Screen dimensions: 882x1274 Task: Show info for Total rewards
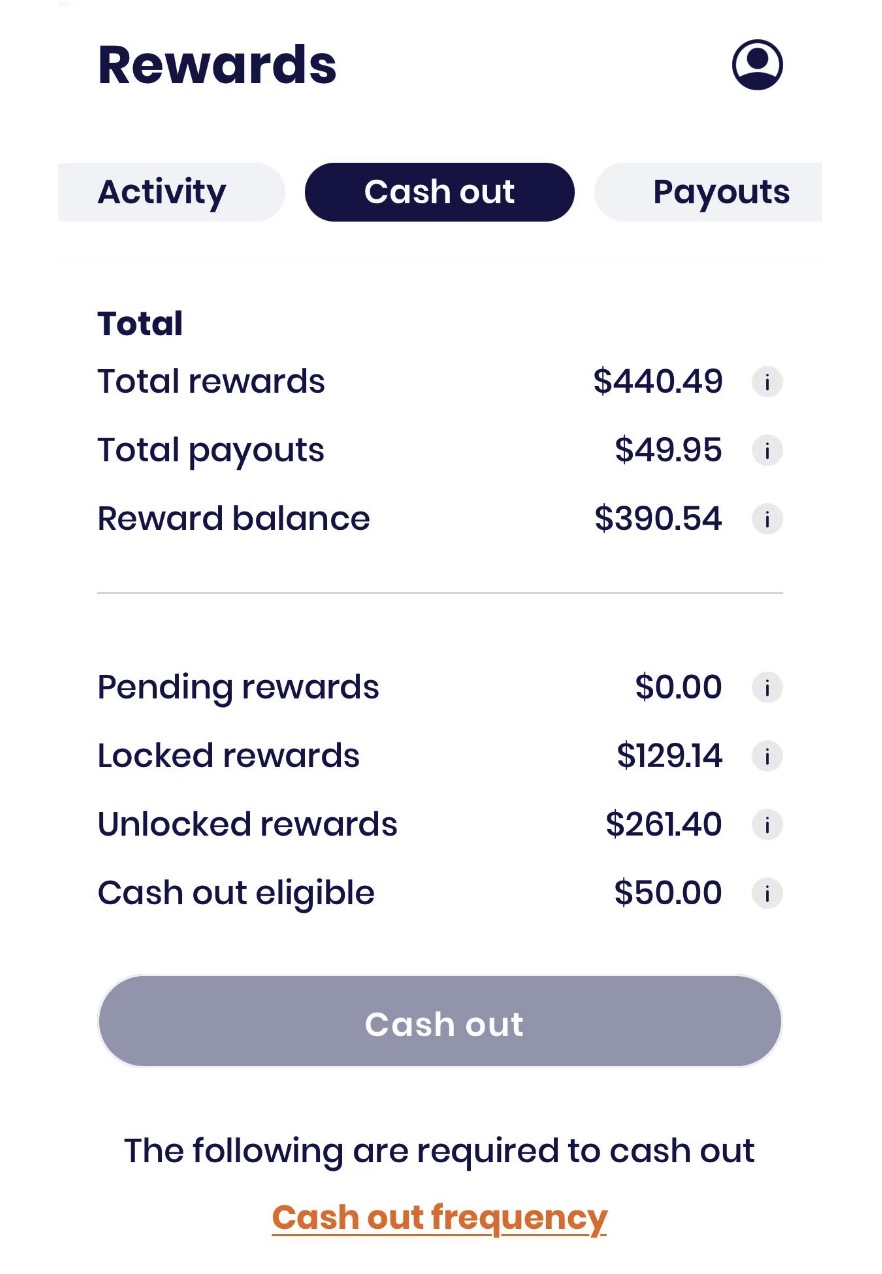tap(767, 382)
